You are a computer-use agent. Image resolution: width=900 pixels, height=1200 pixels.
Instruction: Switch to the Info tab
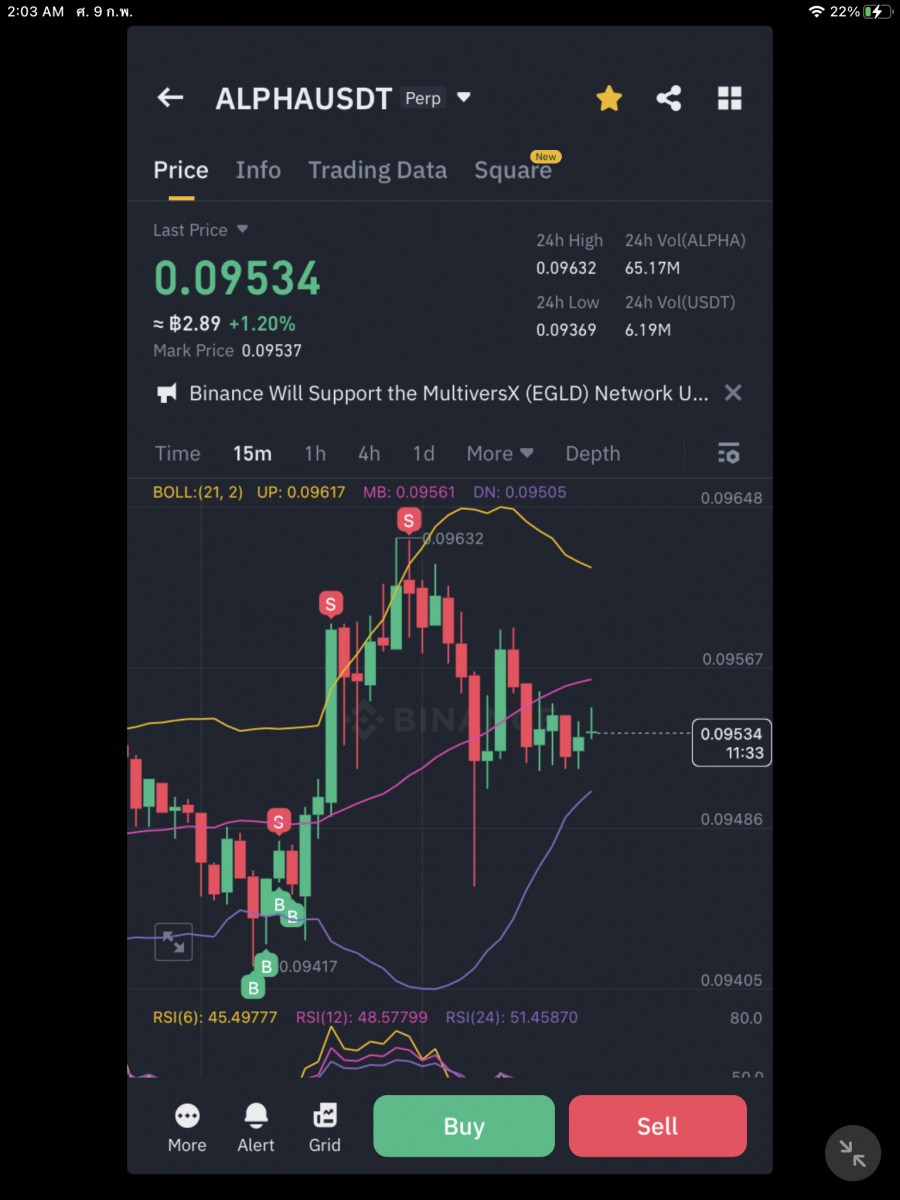point(258,170)
